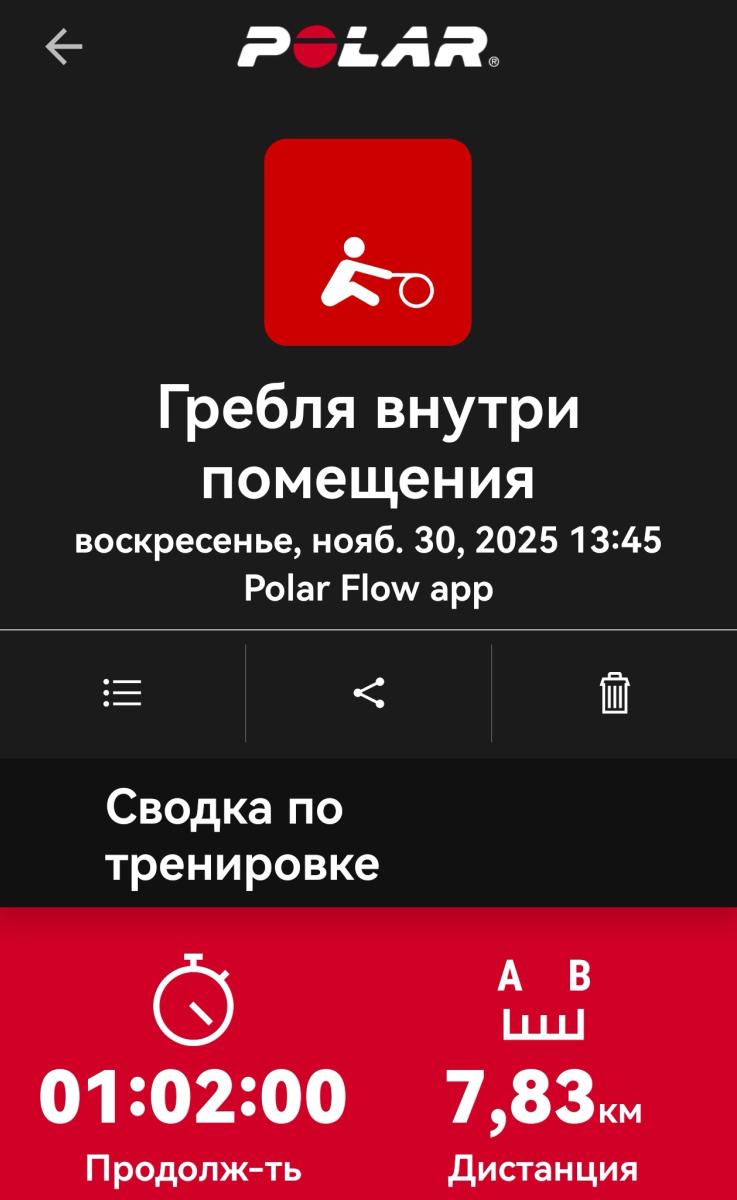Share this indoor rowing workout
737x1200 pixels.
(369, 693)
